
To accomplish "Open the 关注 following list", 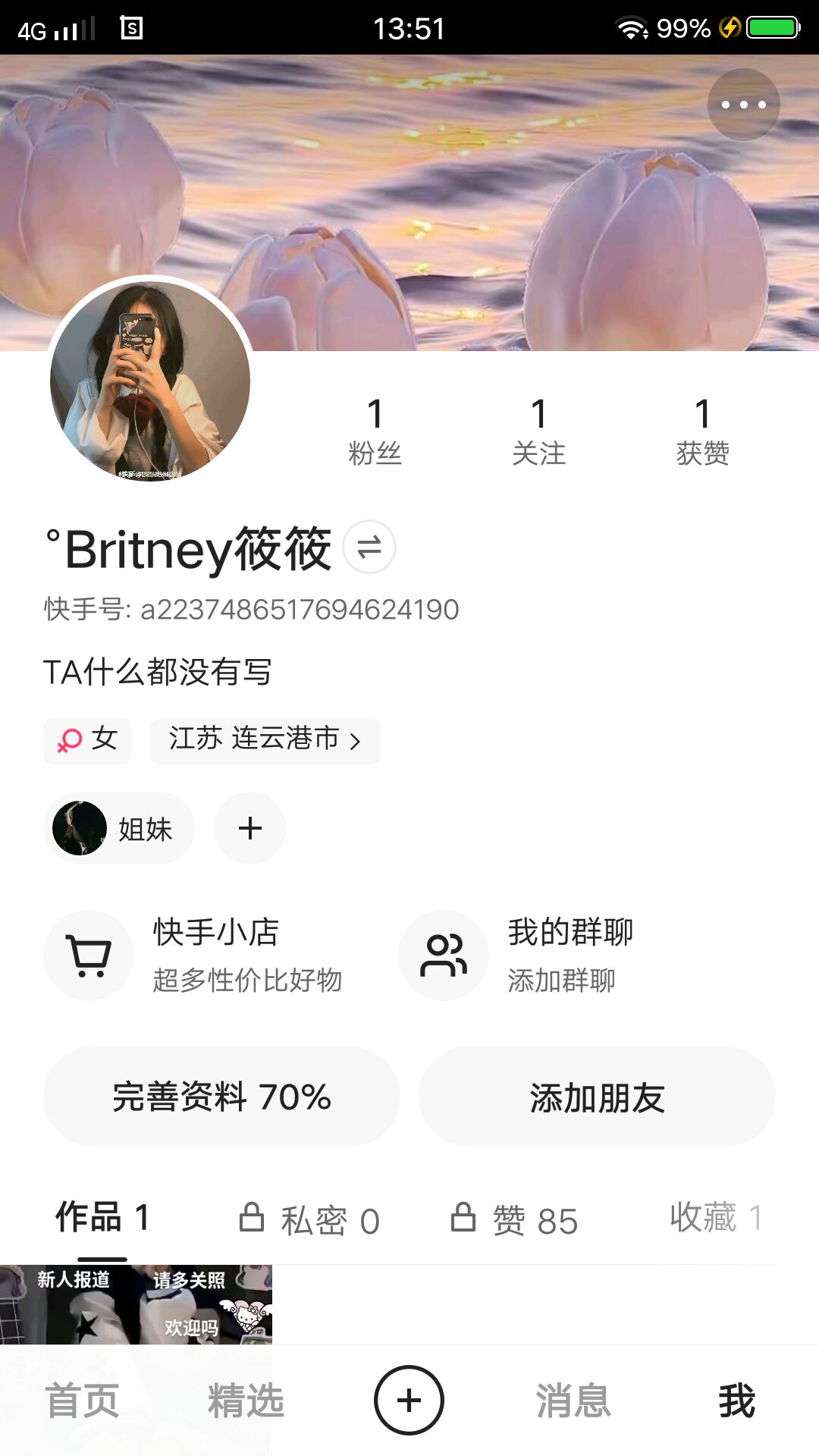I will click(x=538, y=431).
